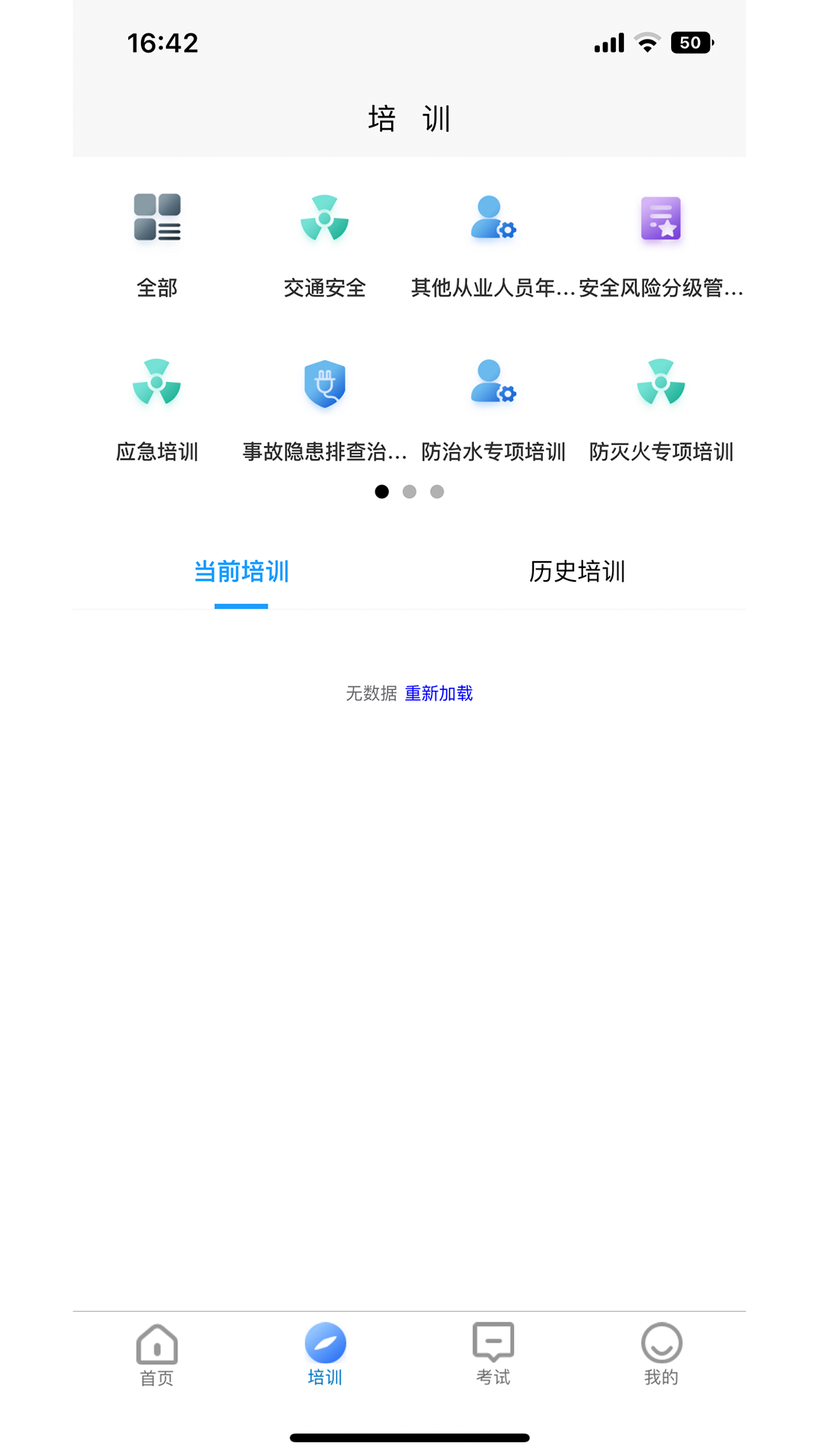Open 事故隐患排查治… category

click(x=325, y=409)
